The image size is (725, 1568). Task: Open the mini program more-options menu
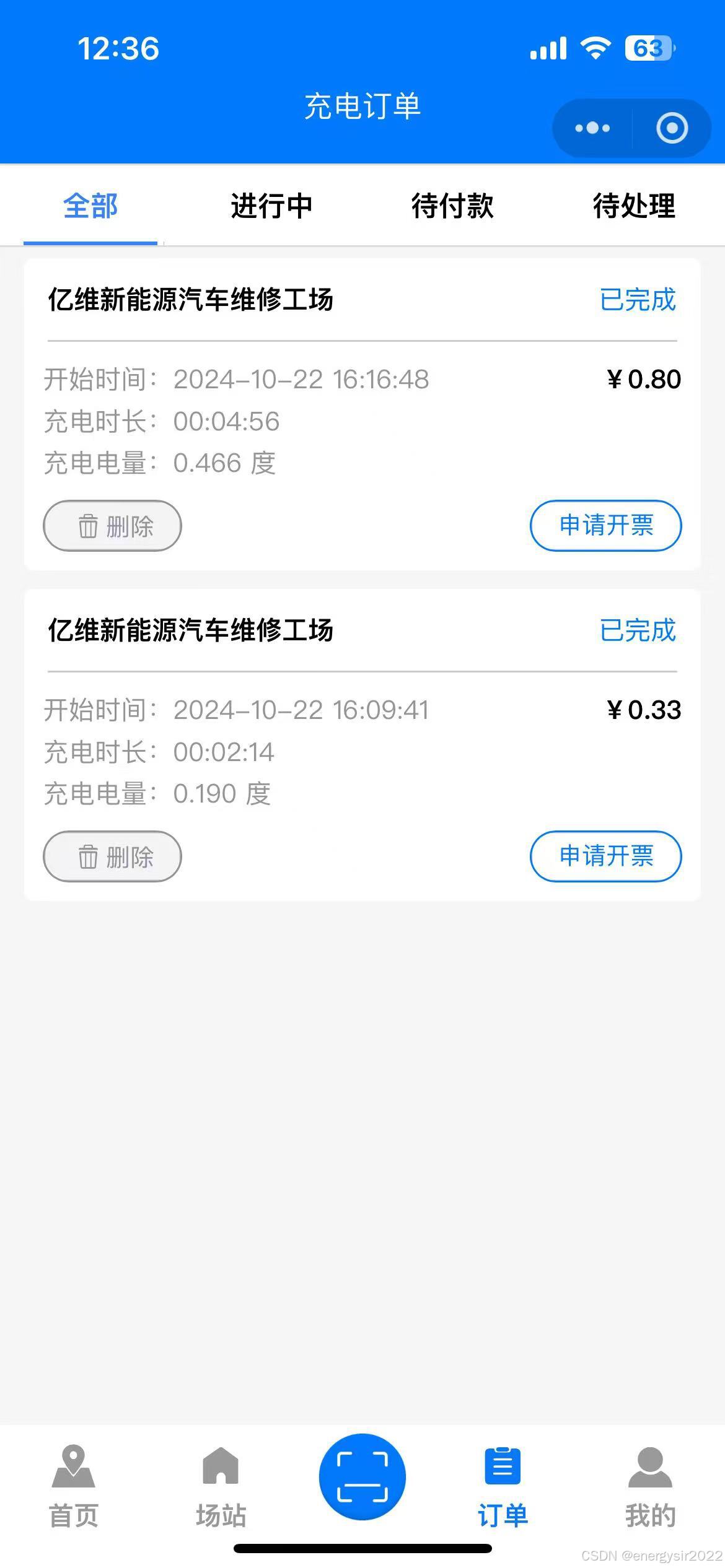point(592,128)
